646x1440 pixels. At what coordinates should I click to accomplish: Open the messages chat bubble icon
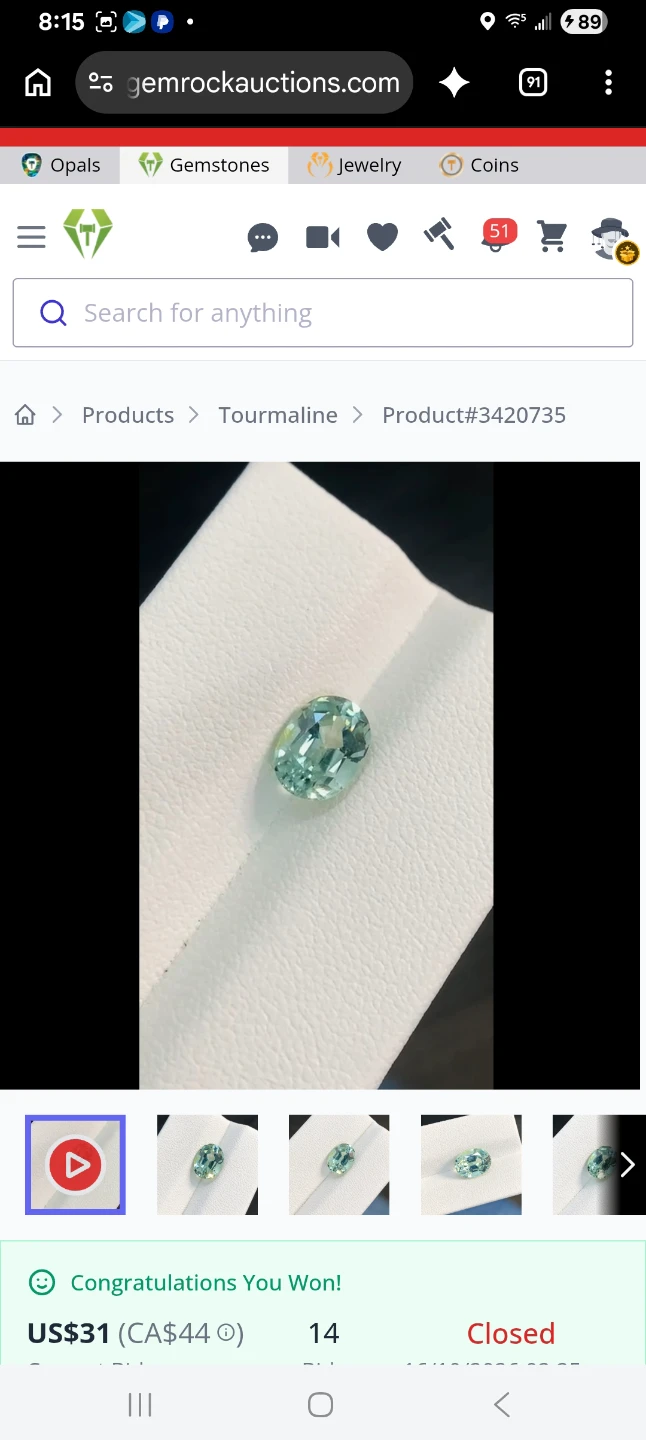[263, 238]
